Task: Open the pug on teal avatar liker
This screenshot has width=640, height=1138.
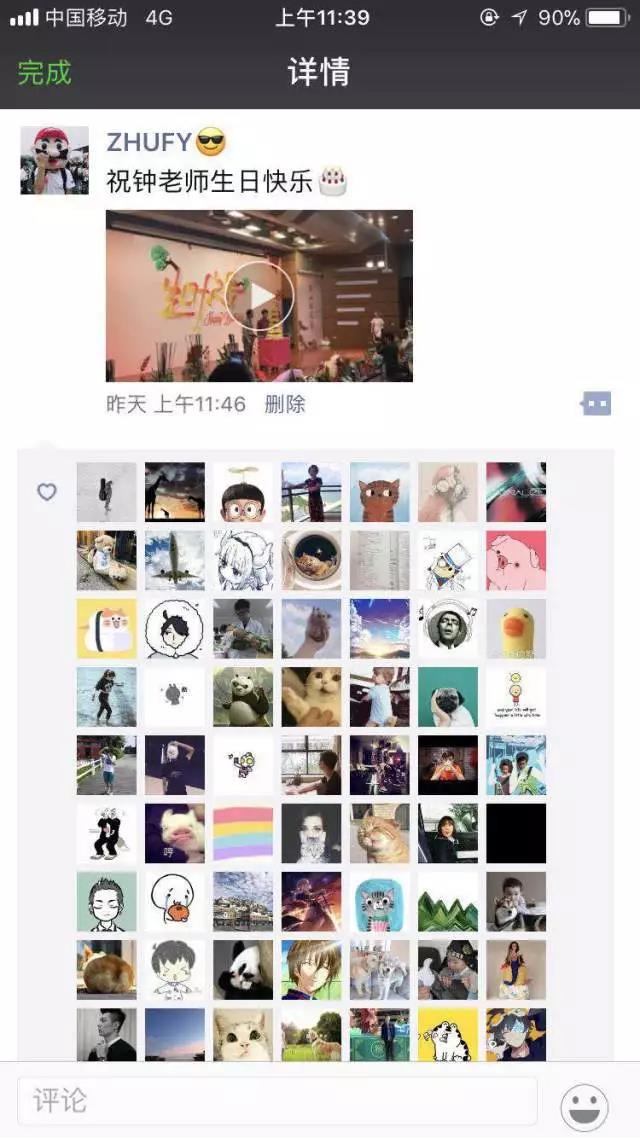Action: pyautogui.click(x=448, y=696)
